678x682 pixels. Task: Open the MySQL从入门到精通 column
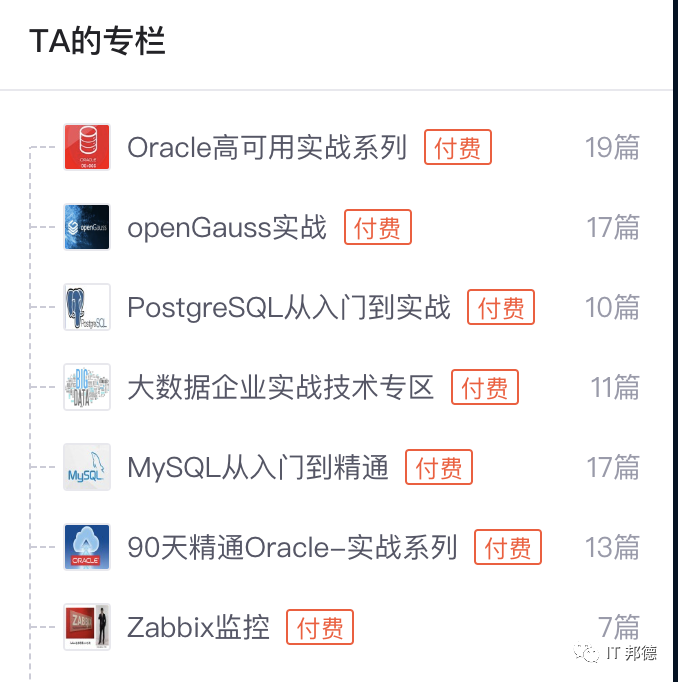click(x=258, y=468)
